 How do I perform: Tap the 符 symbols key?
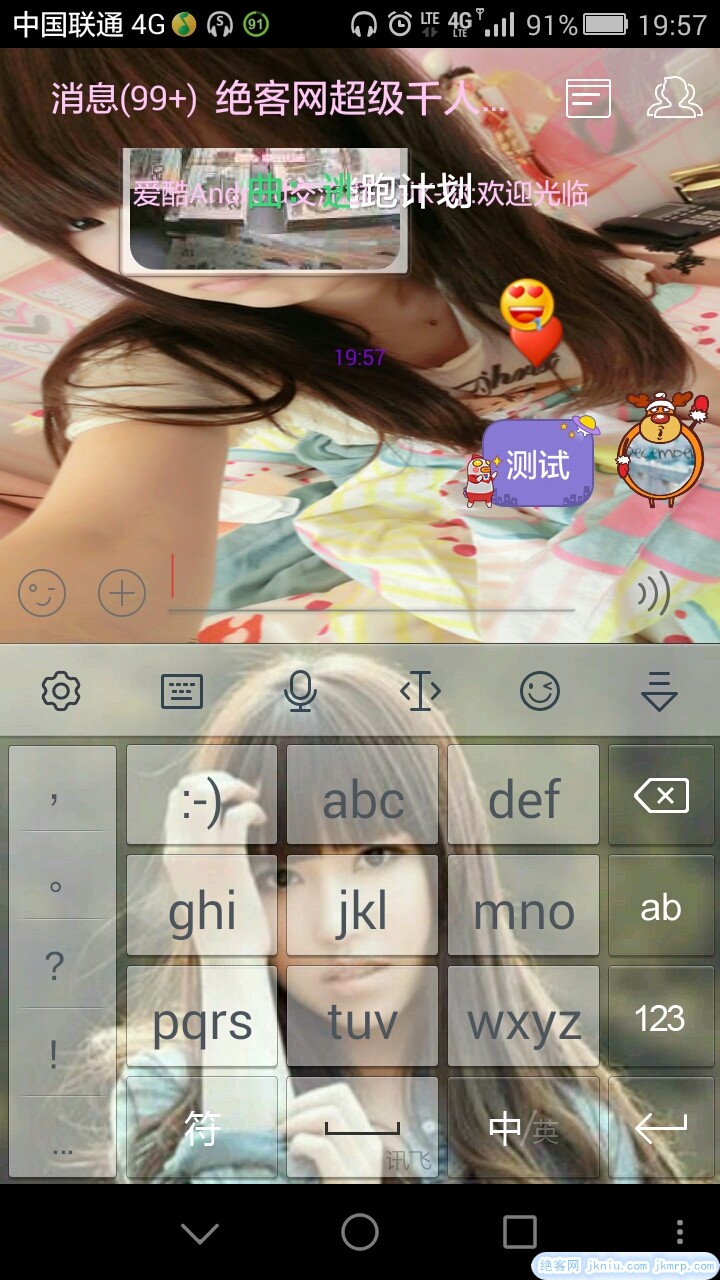(201, 1129)
